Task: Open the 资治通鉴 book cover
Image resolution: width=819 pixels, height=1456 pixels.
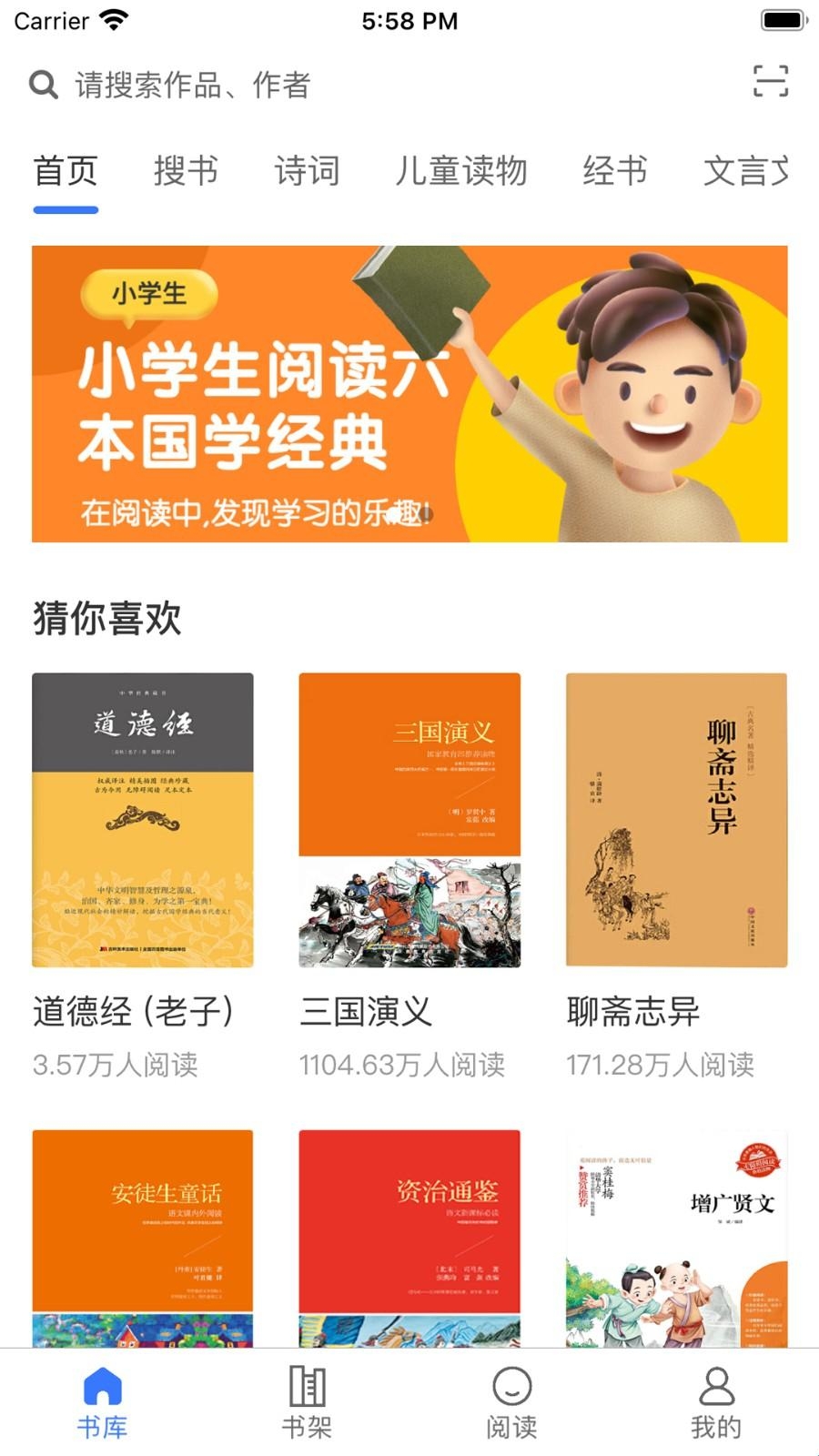Action: (409, 1238)
